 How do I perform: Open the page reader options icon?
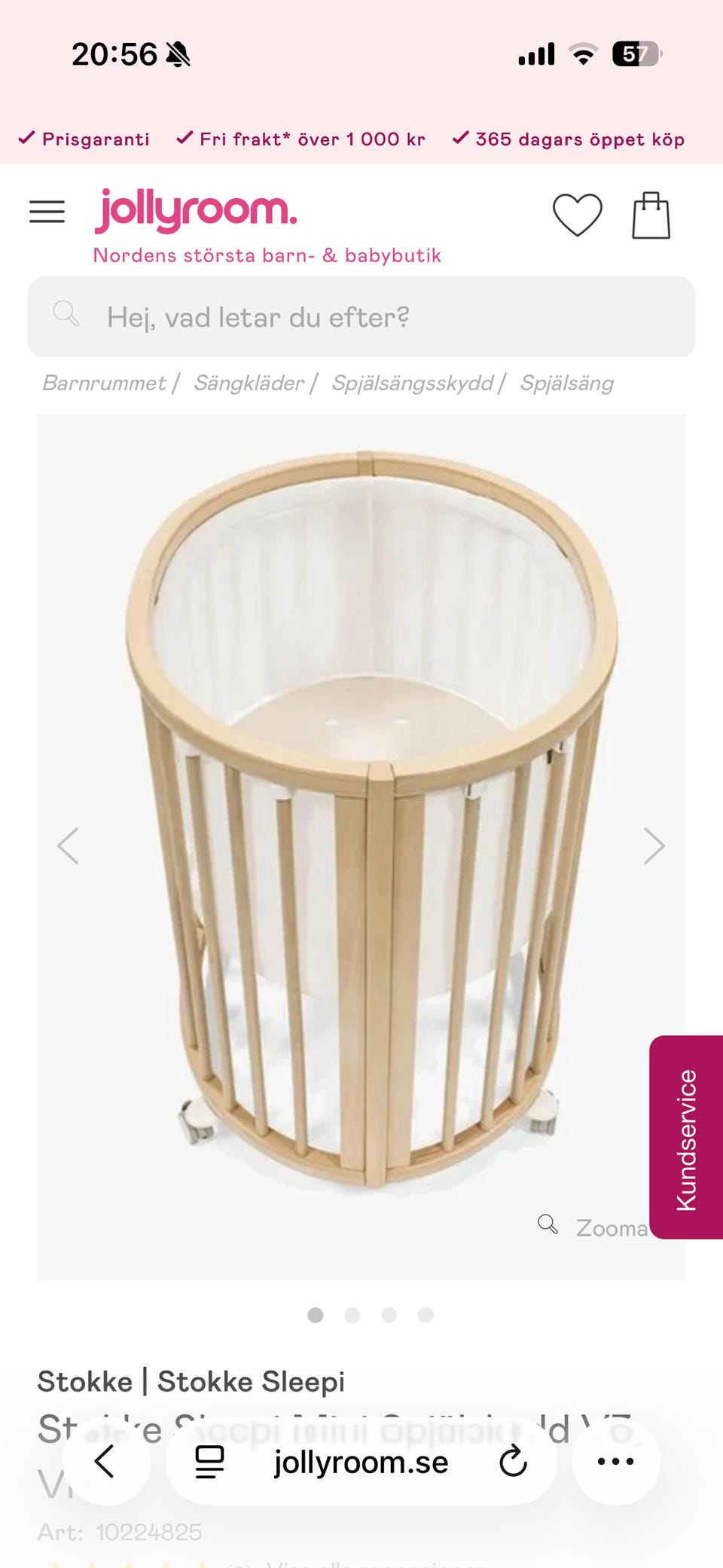coord(209,1461)
